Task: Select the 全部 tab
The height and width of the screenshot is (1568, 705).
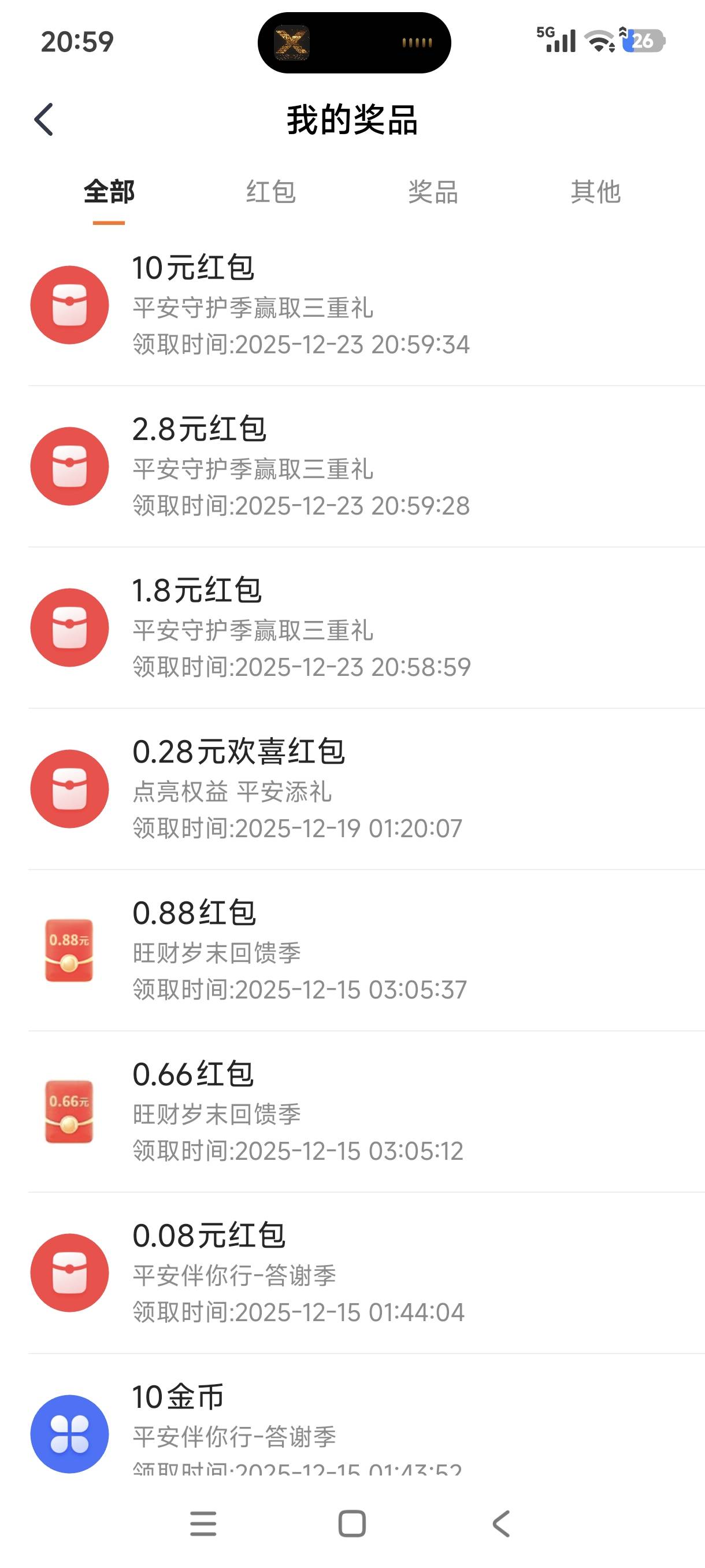Action: pos(109,193)
